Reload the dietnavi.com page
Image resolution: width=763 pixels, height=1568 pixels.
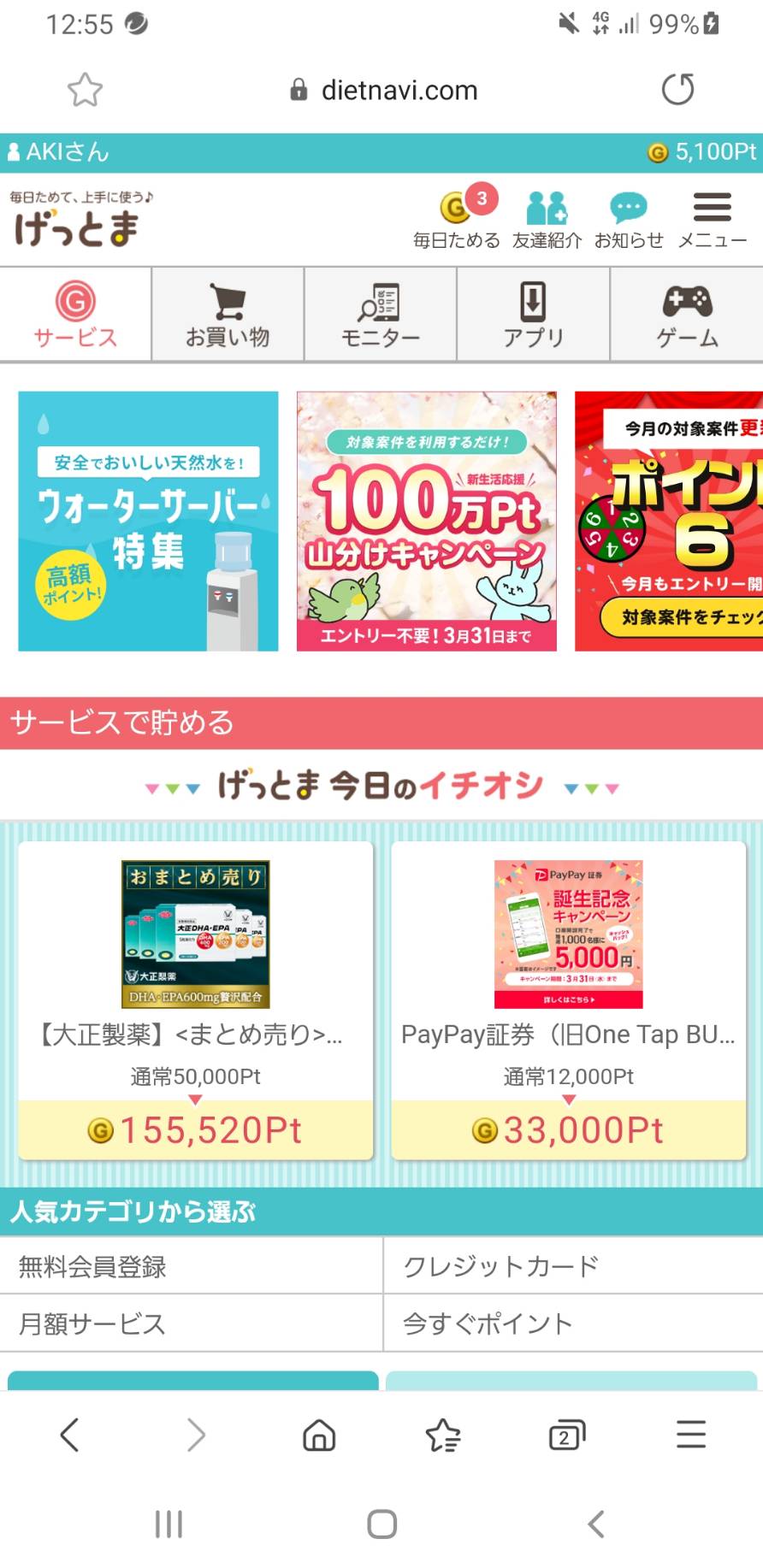678,89
